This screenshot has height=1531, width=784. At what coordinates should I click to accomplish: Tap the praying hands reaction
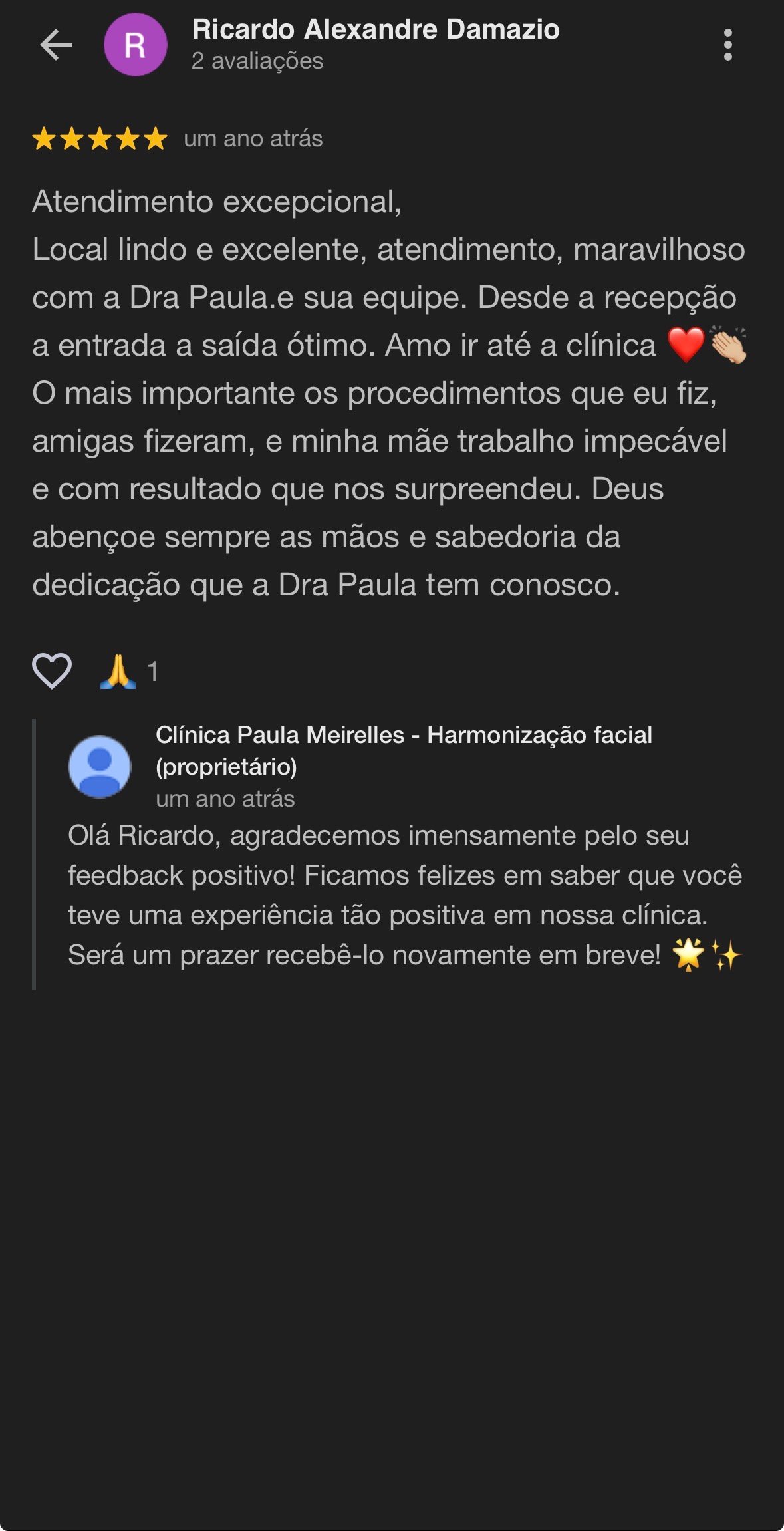pos(118,672)
